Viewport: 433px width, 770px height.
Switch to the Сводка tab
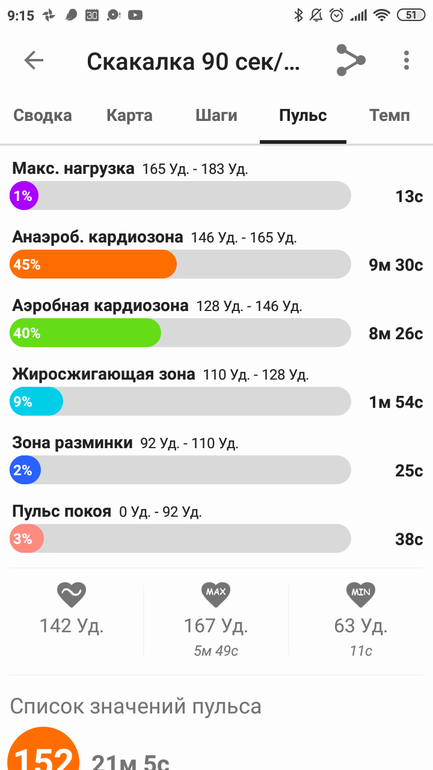pos(42,116)
